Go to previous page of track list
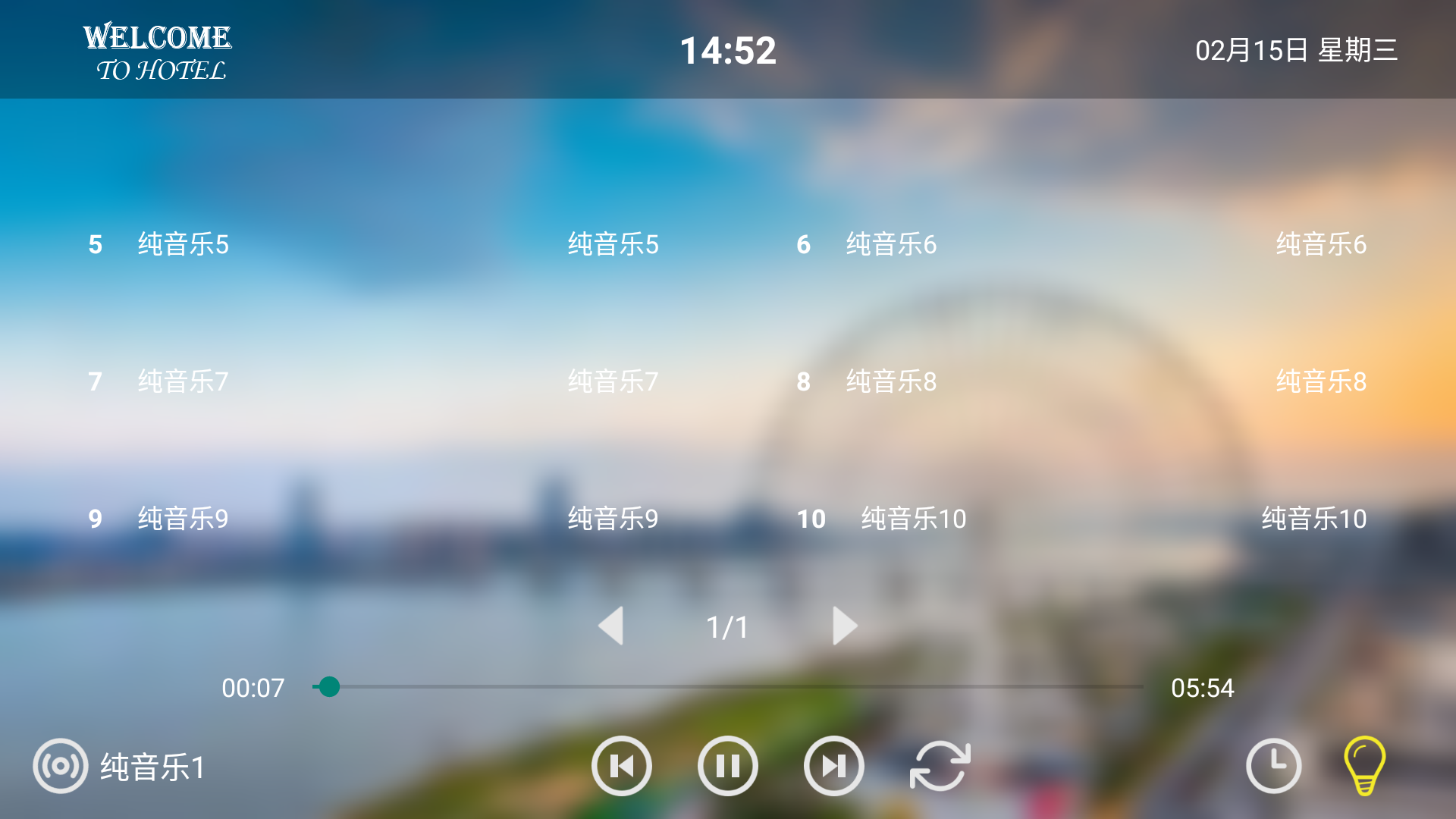 pos(611,626)
